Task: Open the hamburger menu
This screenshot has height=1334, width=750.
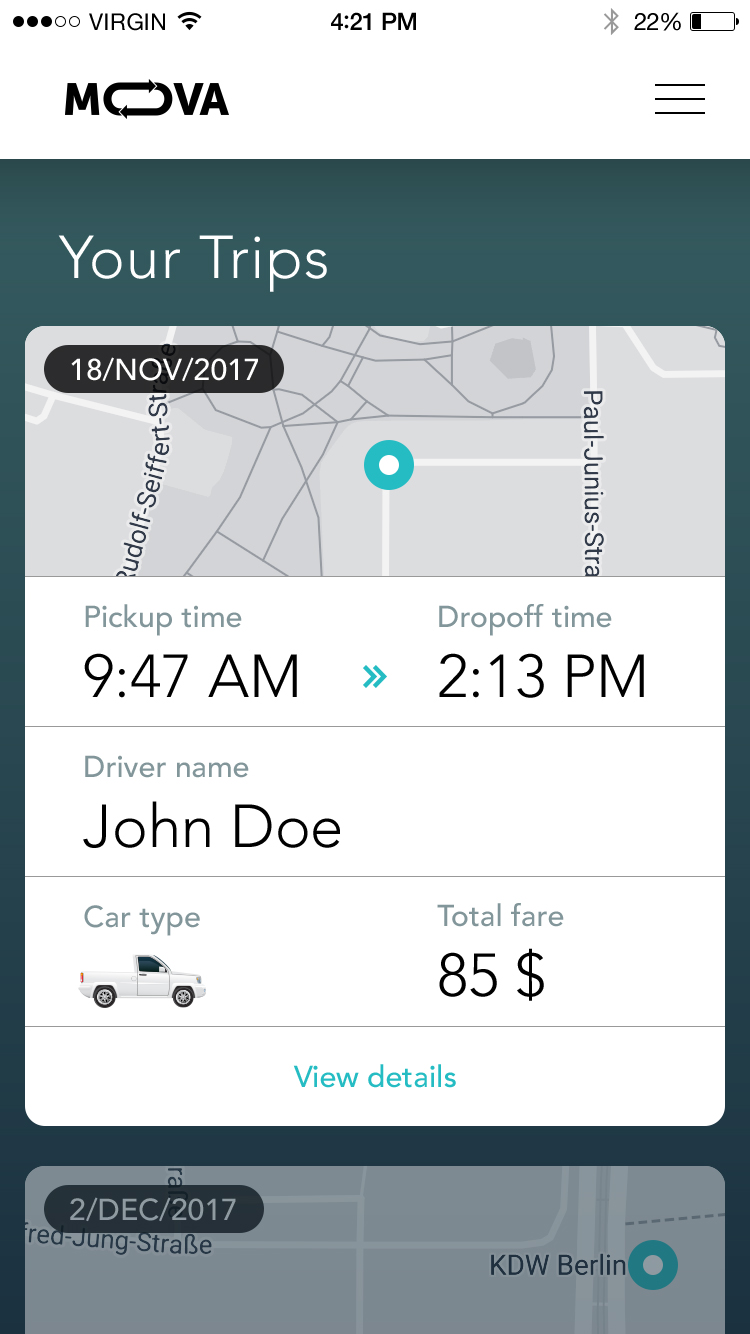Action: [680, 99]
